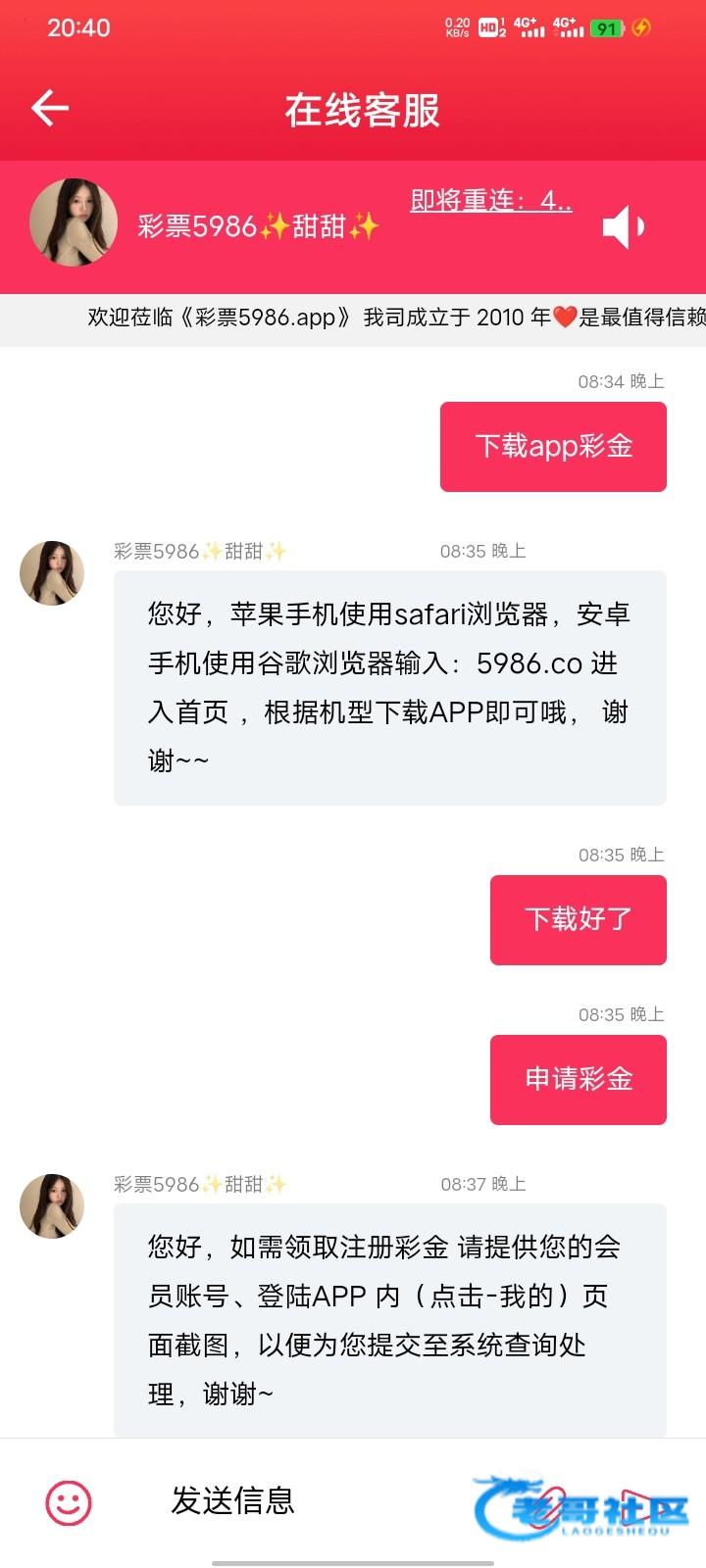Toggle the speaker sound icon
706x1568 pixels.
pyautogui.click(x=623, y=227)
